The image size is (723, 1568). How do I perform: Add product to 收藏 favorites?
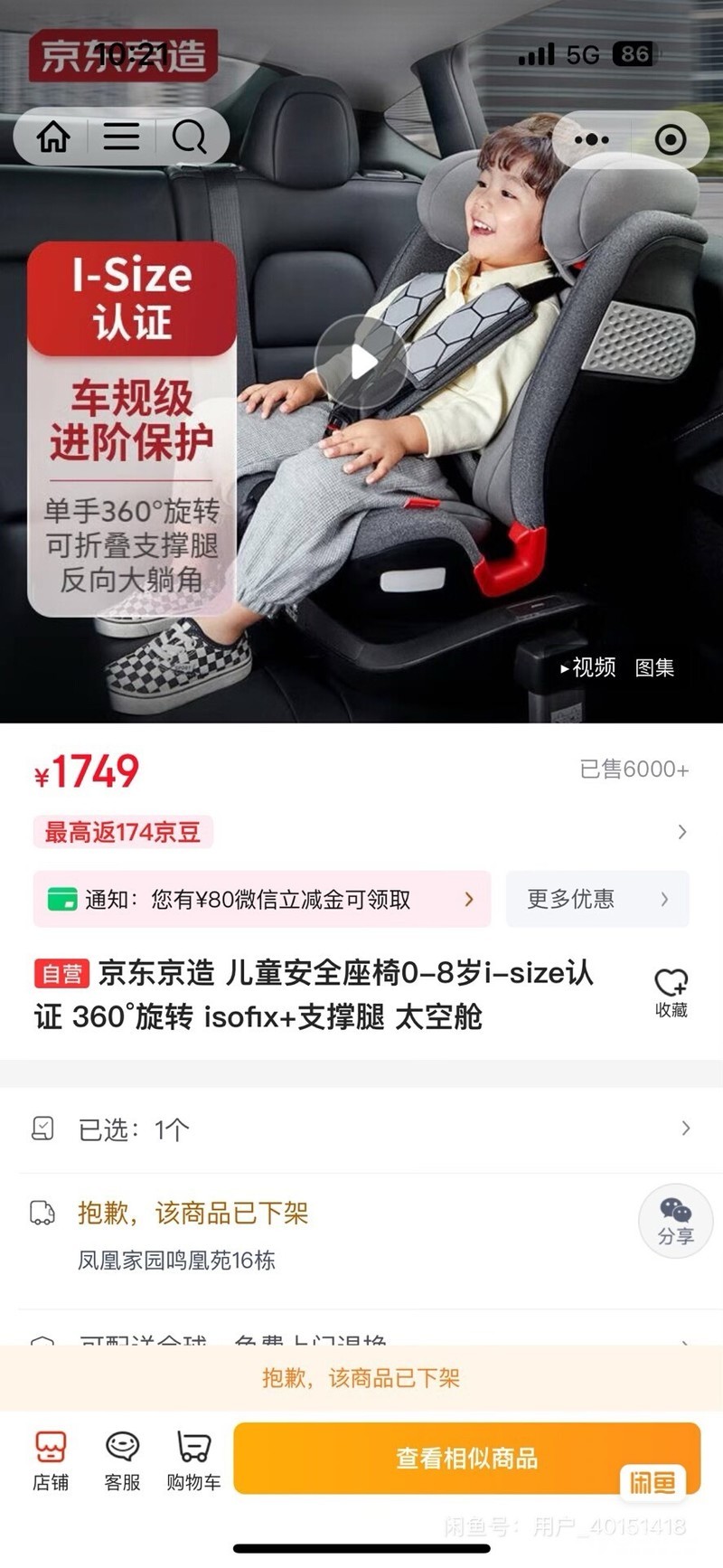click(671, 992)
